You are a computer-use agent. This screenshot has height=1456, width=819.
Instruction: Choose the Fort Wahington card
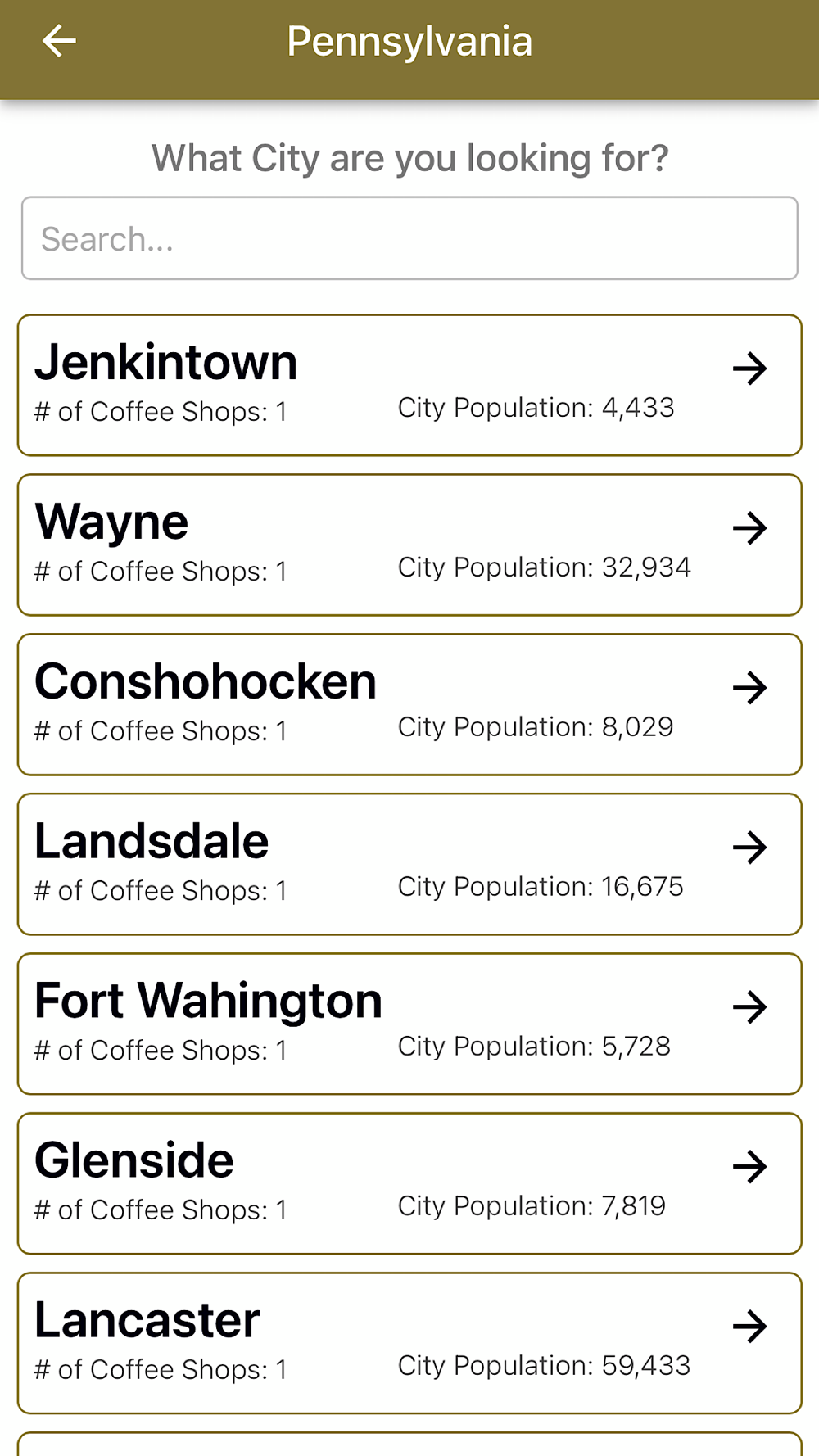tap(409, 1024)
